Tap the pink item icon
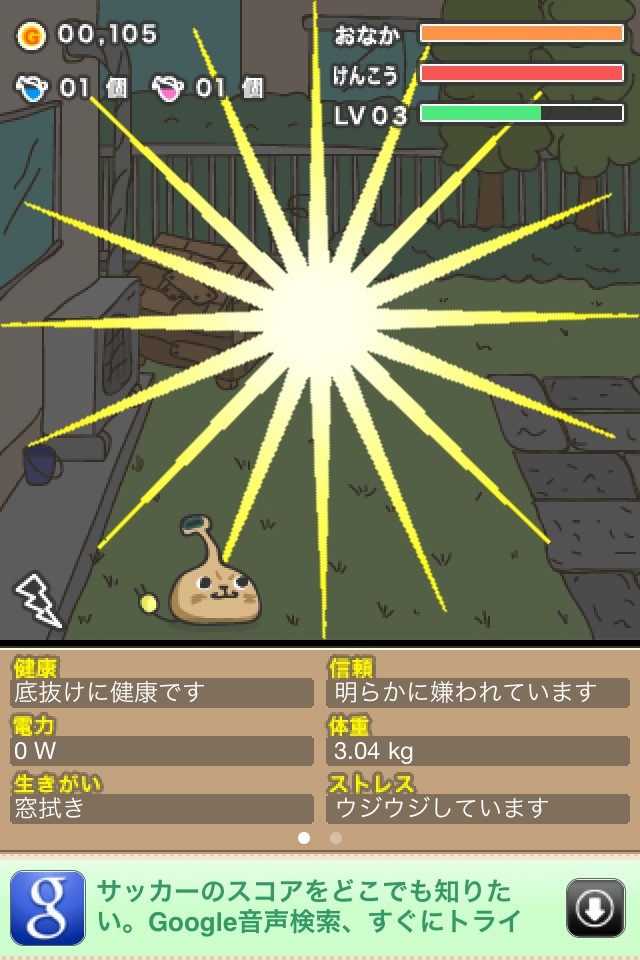640x960 pixels. (x=169, y=88)
